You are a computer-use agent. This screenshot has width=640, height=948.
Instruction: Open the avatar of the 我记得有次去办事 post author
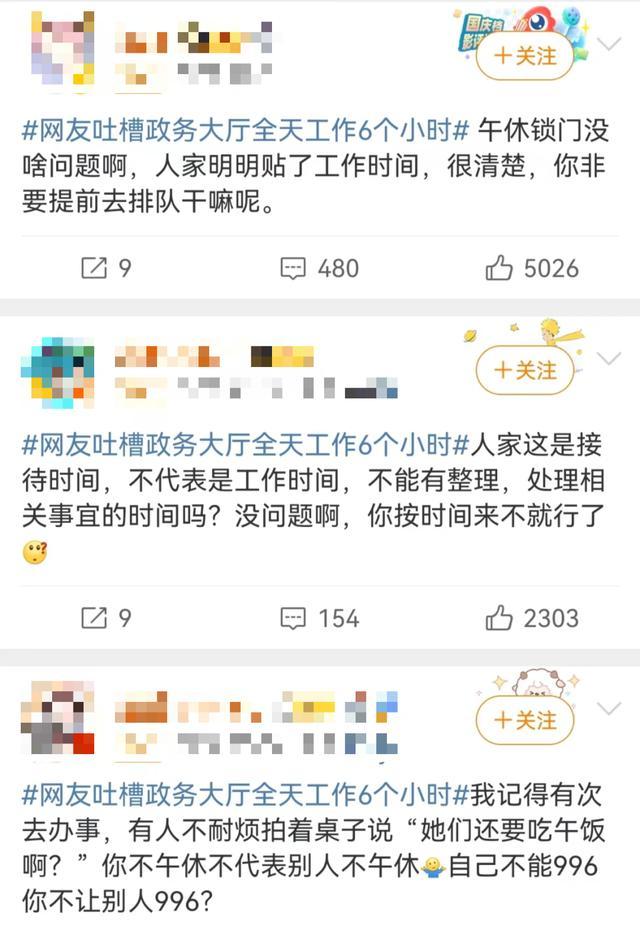(x=58, y=720)
